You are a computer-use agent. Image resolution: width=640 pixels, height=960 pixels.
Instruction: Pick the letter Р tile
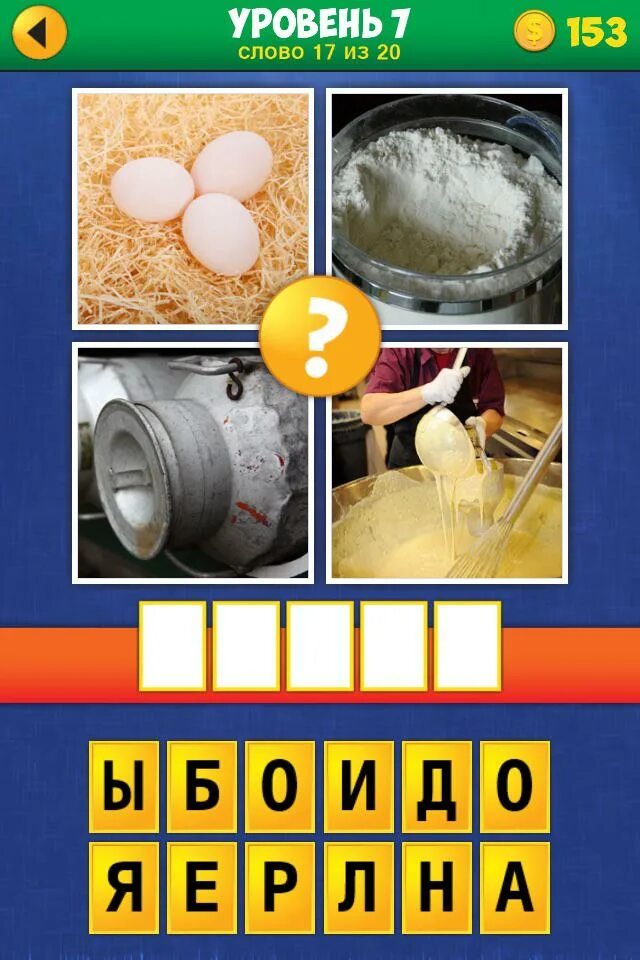click(280, 888)
